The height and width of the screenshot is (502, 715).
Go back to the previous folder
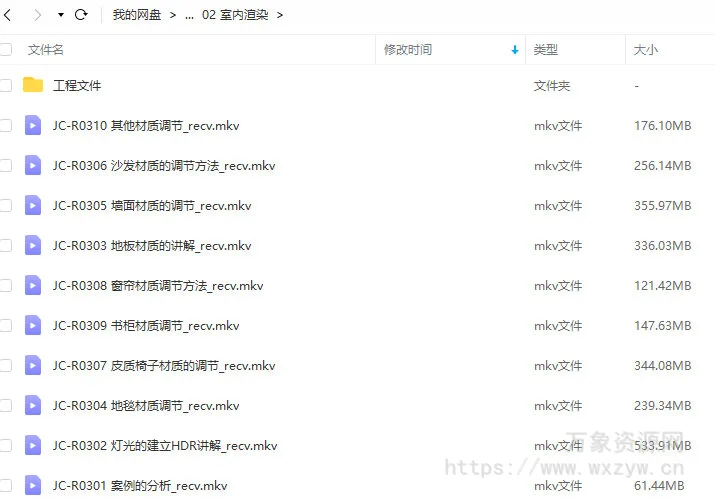(x=8, y=15)
